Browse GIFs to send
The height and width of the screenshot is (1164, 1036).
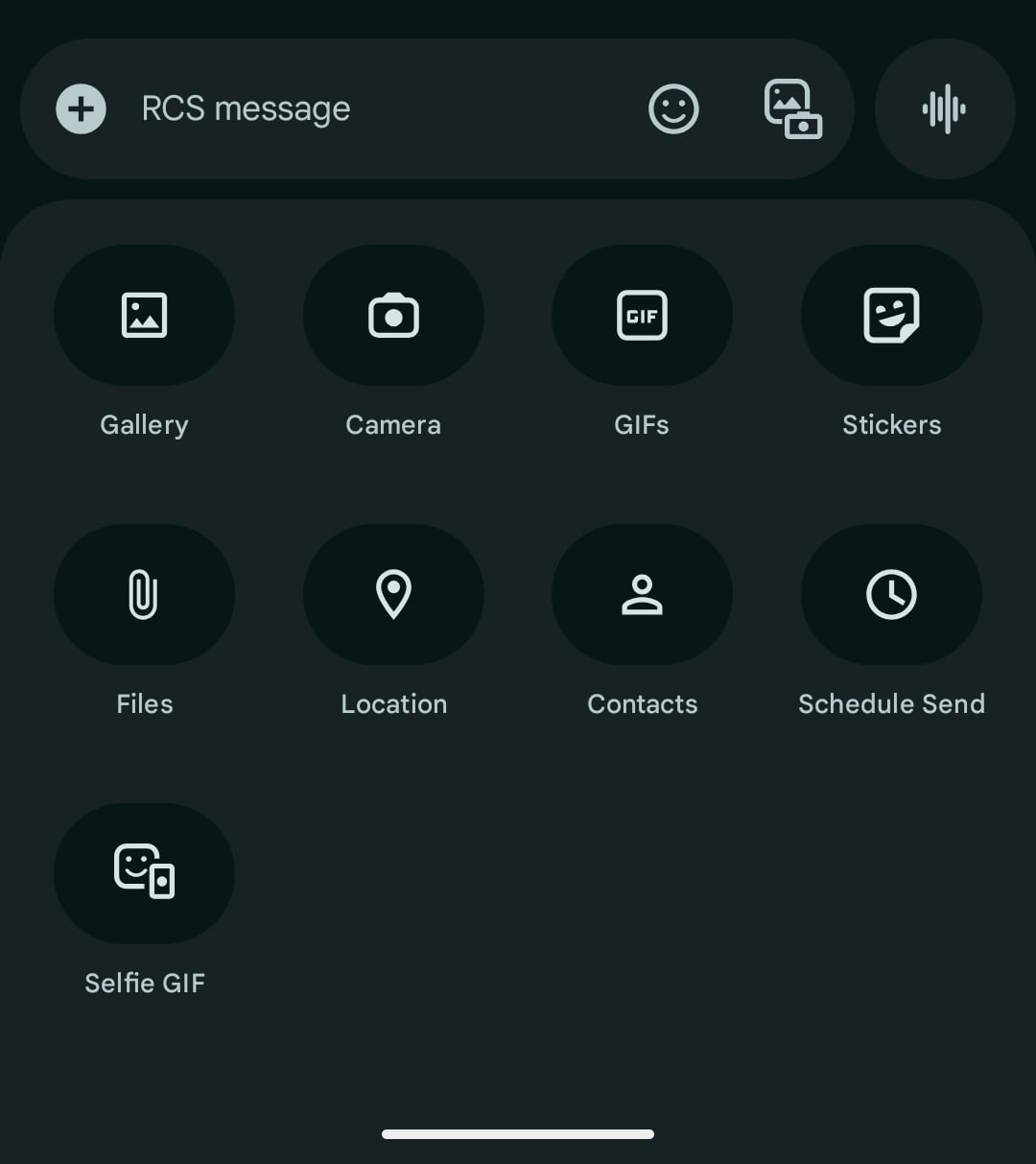coord(642,316)
